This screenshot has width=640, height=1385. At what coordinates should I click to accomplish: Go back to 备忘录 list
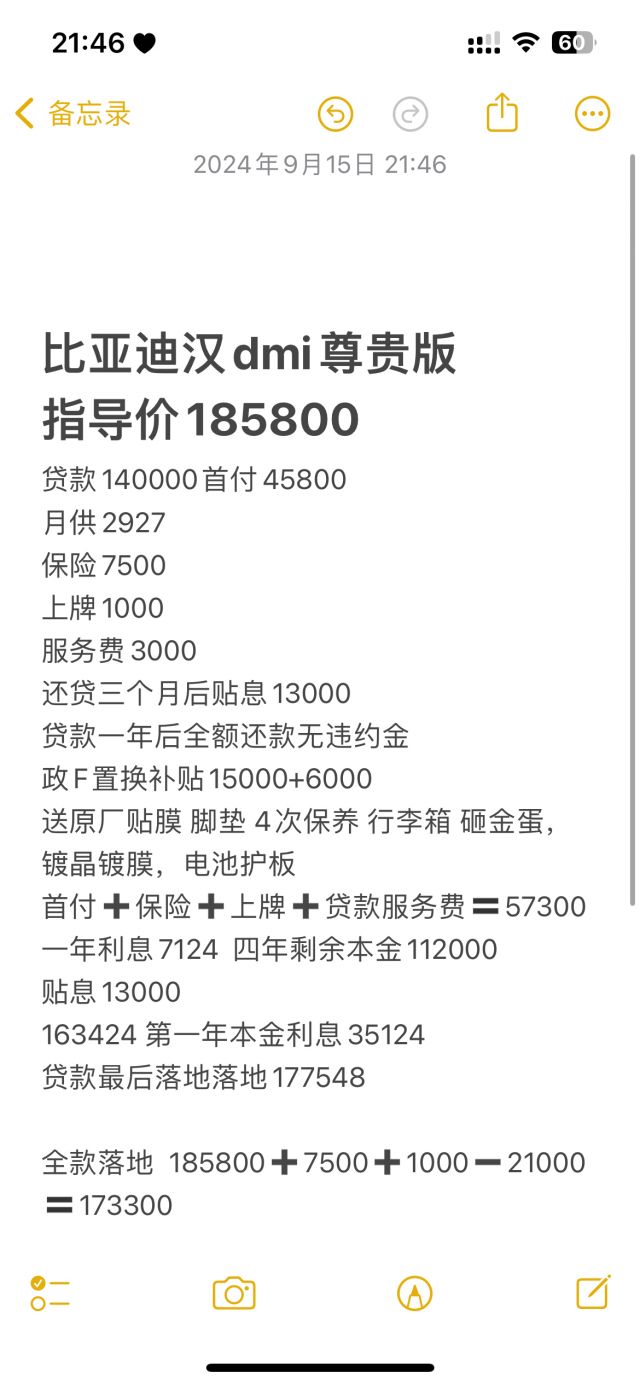point(73,114)
